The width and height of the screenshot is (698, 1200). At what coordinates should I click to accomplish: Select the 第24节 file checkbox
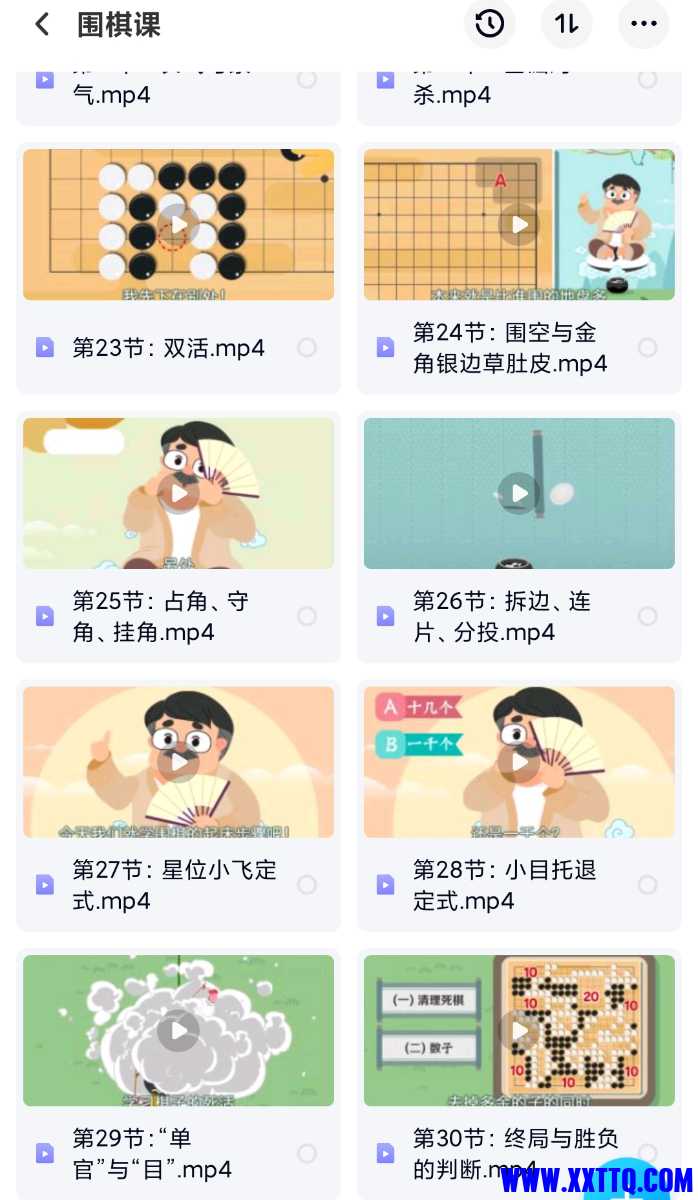pos(647,347)
